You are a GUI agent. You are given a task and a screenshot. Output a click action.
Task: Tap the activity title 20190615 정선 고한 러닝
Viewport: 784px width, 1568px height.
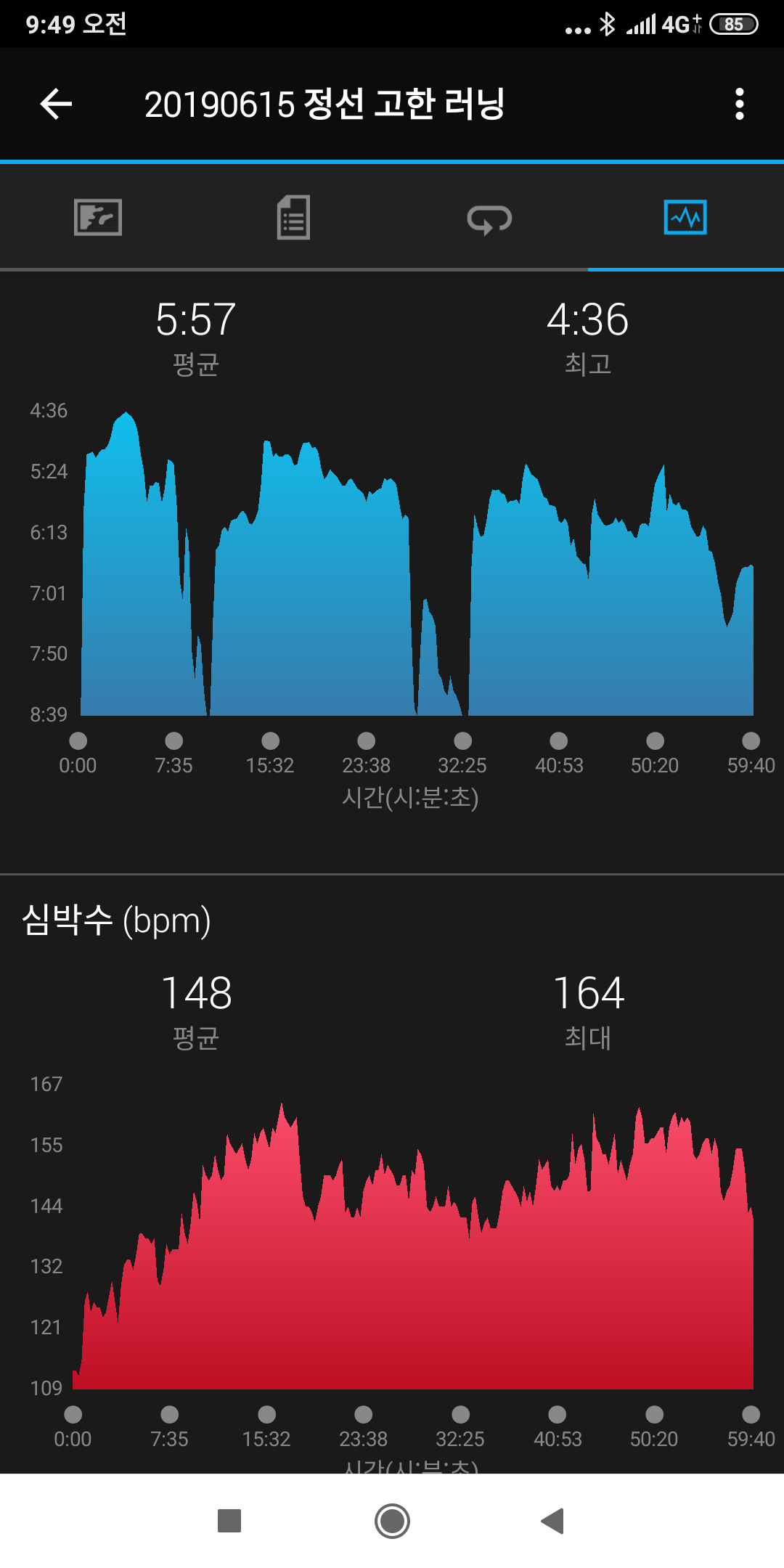coord(327,105)
